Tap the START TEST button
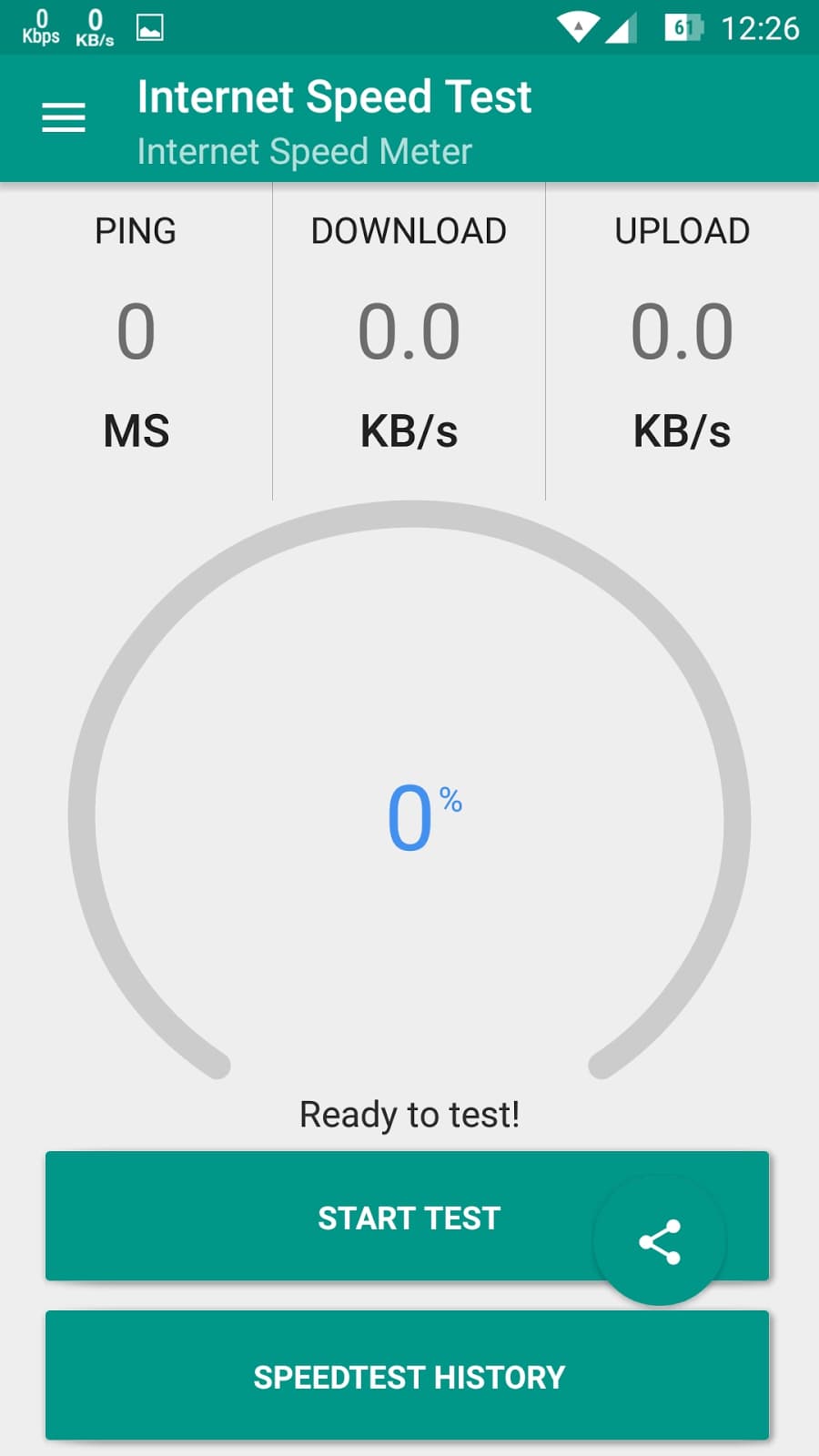819x1456 pixels. (407, 1216)
